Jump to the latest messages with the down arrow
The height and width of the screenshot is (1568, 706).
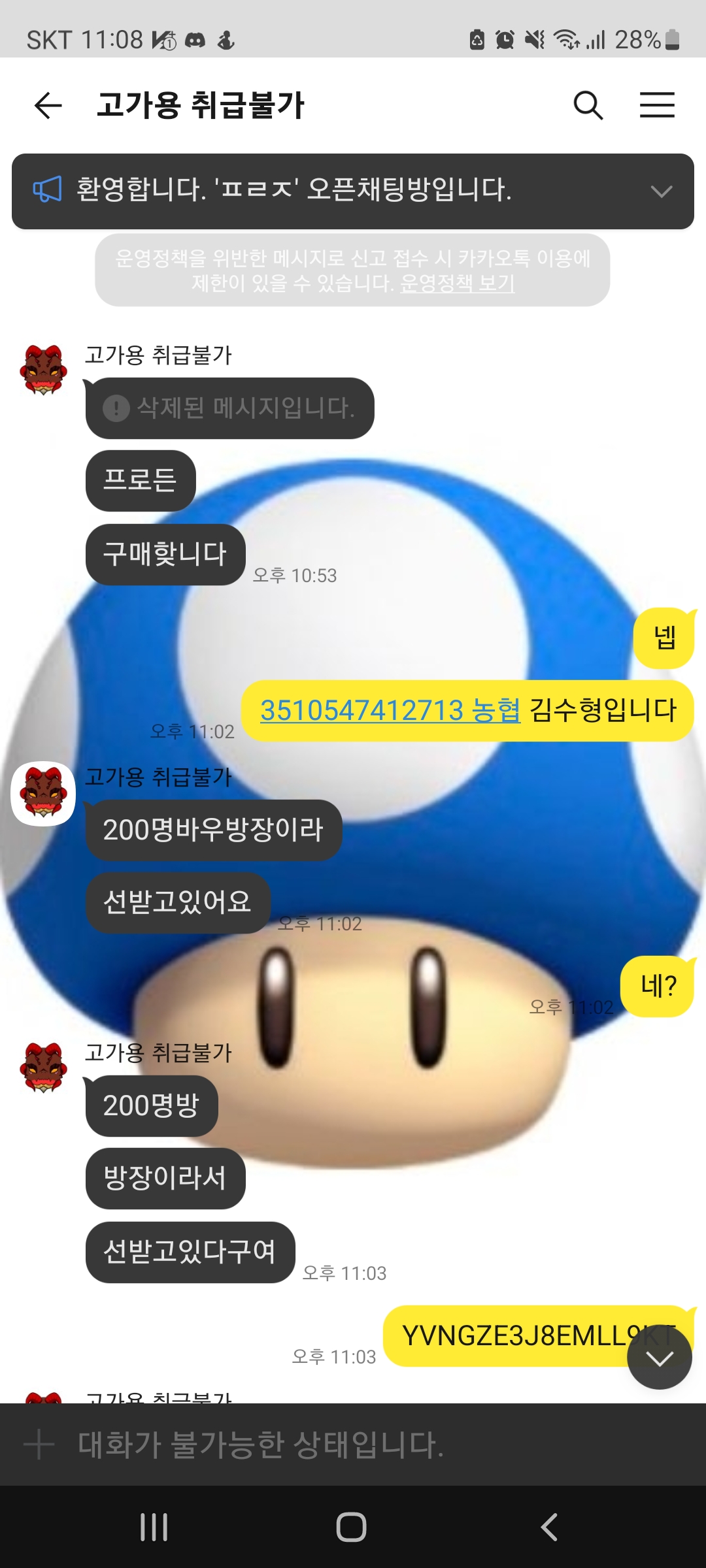[659, 1357]
